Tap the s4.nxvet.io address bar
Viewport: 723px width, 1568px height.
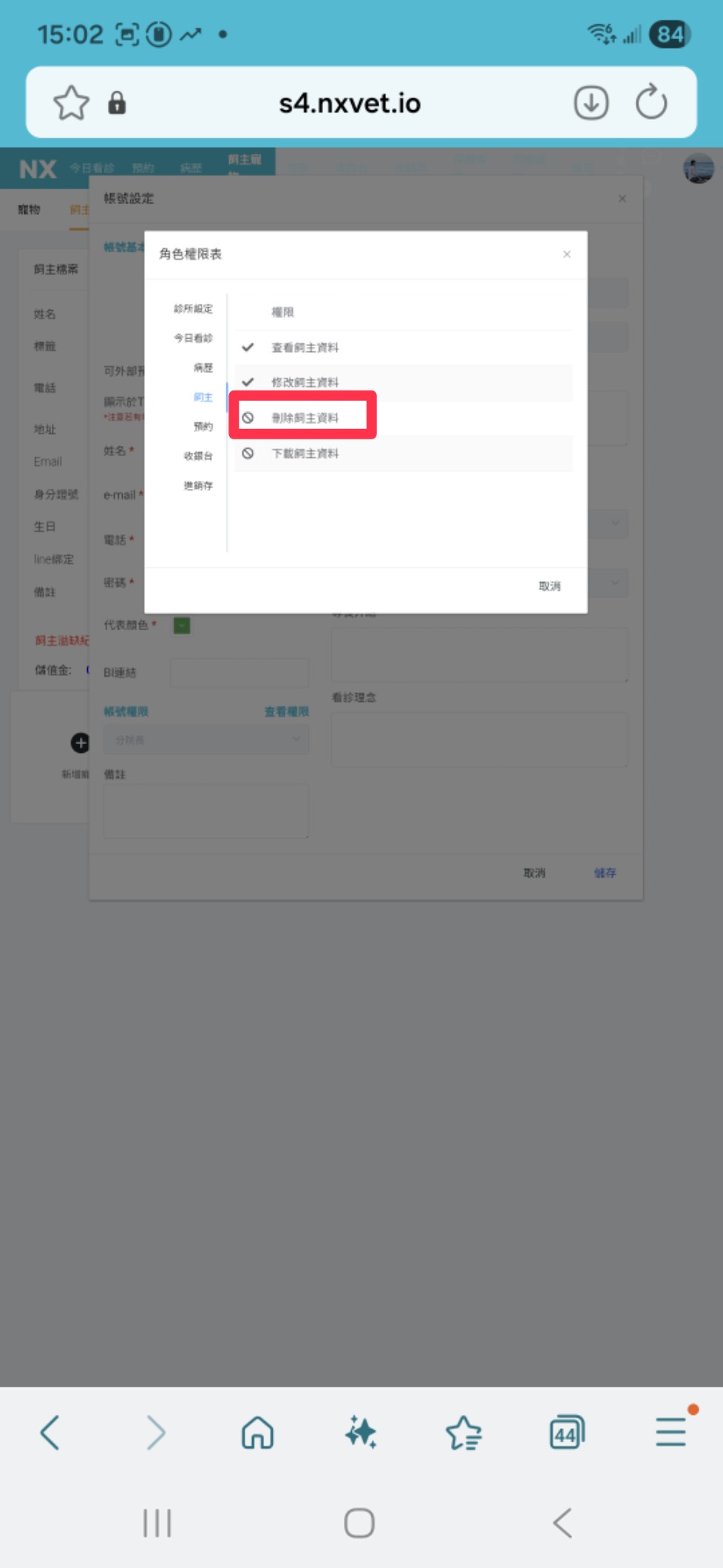(x=350, y=104)
